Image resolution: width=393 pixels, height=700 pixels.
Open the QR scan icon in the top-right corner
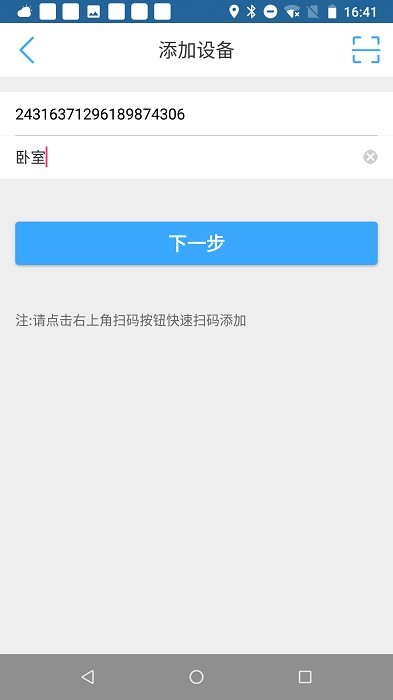pos(366,50)
